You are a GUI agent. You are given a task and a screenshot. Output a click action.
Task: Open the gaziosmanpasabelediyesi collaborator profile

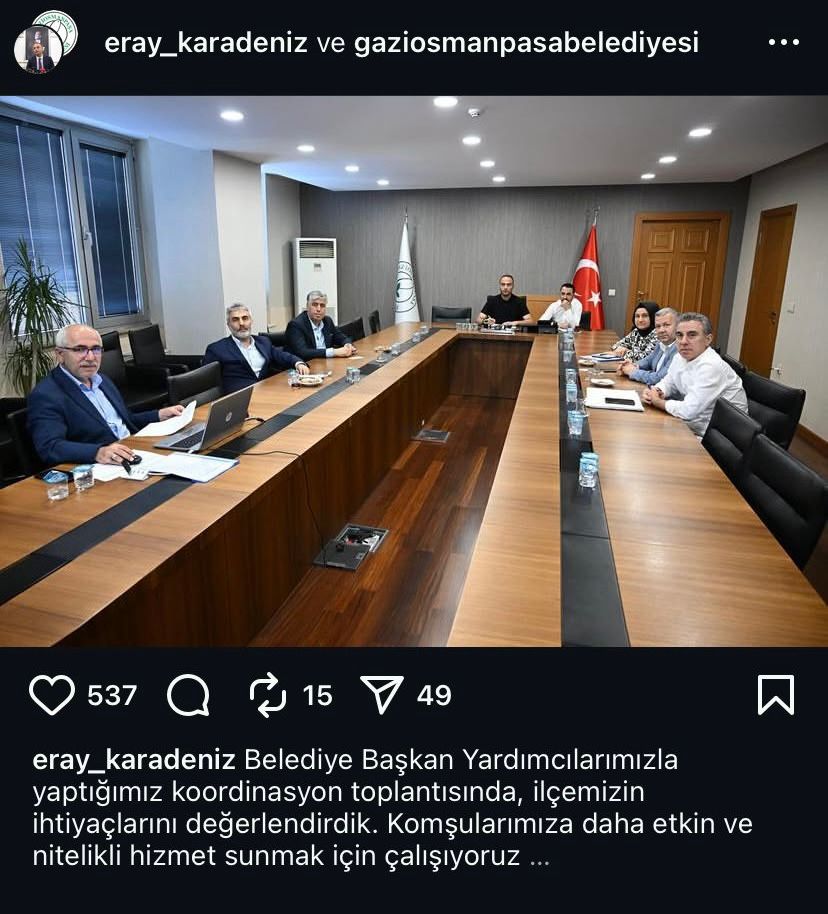520,43
